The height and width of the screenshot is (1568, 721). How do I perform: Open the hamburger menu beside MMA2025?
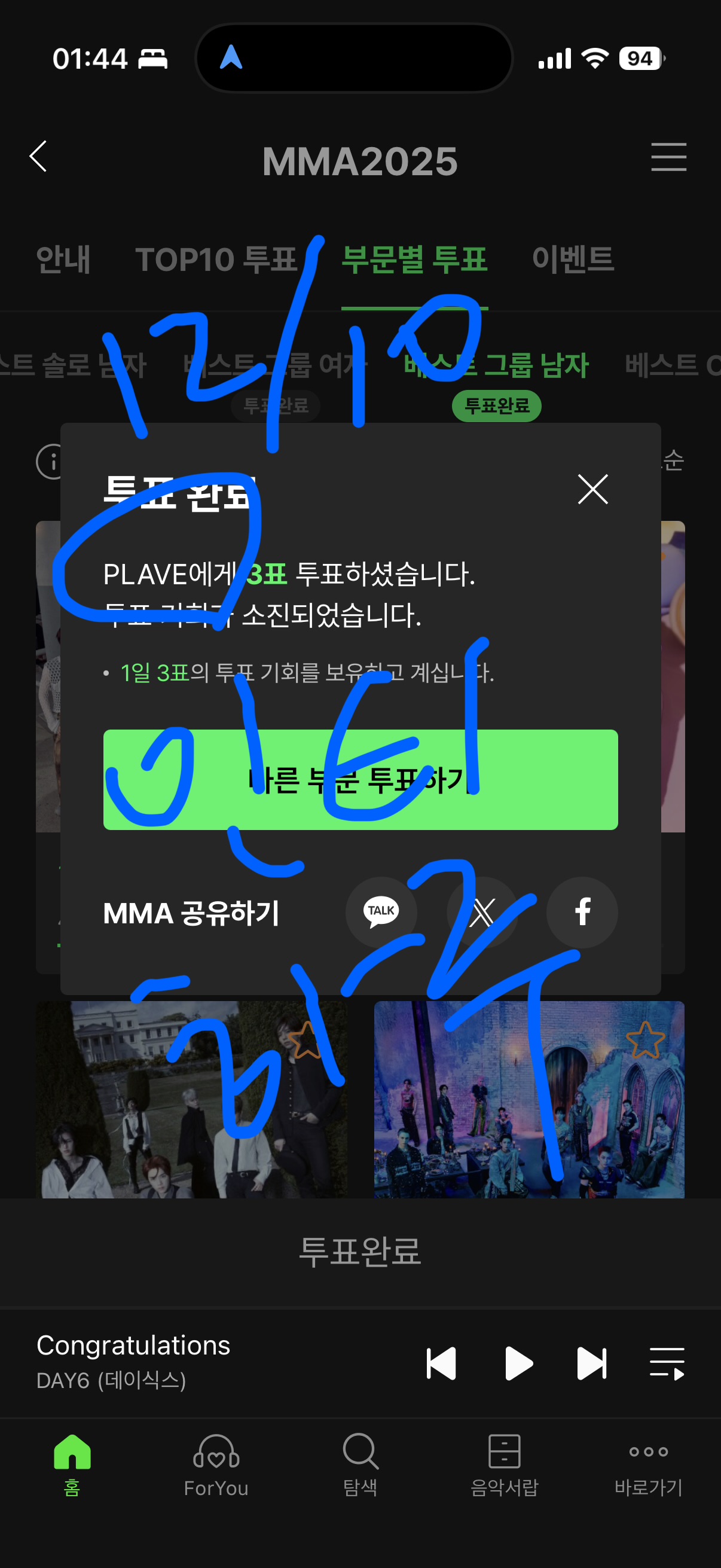click(x=668, y=157)
